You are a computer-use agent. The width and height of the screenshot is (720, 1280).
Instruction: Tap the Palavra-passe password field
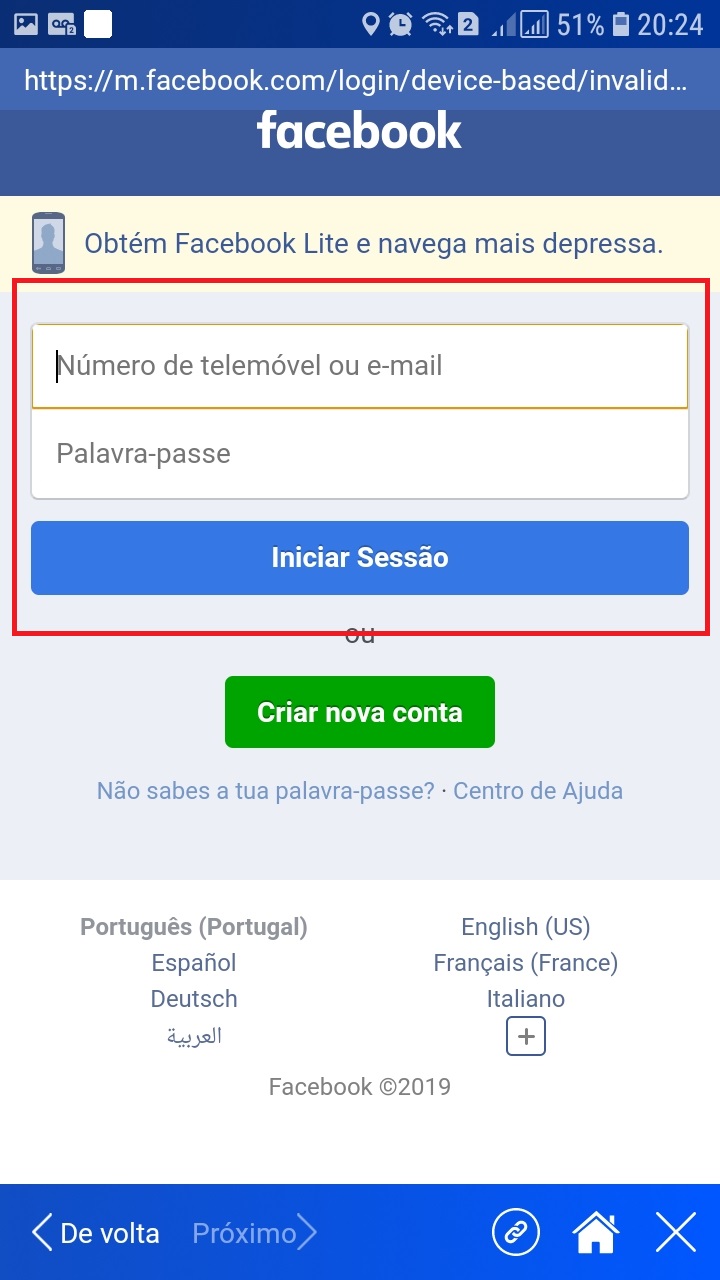point(360,454)
